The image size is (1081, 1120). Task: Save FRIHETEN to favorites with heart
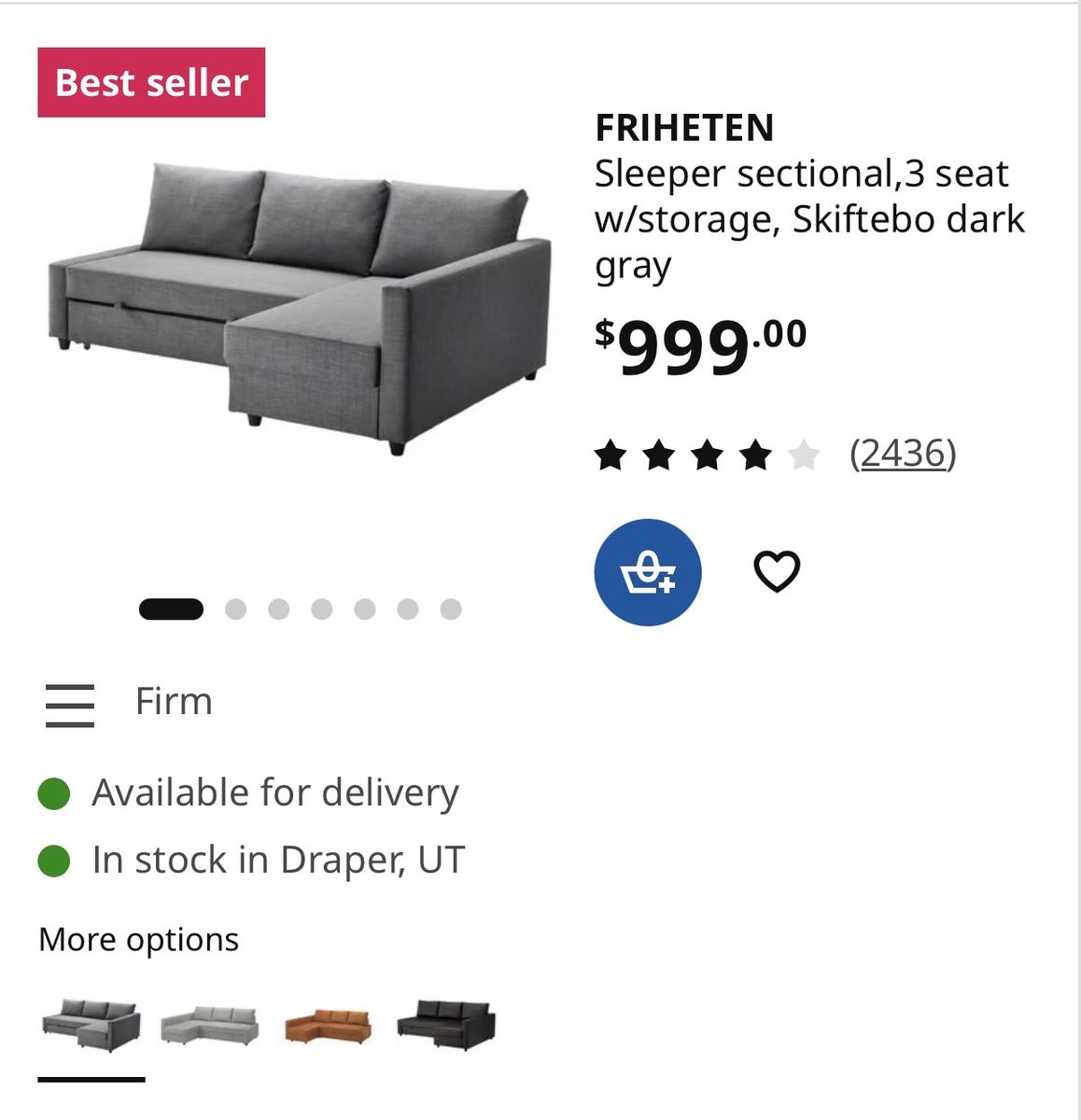point(777,571)
